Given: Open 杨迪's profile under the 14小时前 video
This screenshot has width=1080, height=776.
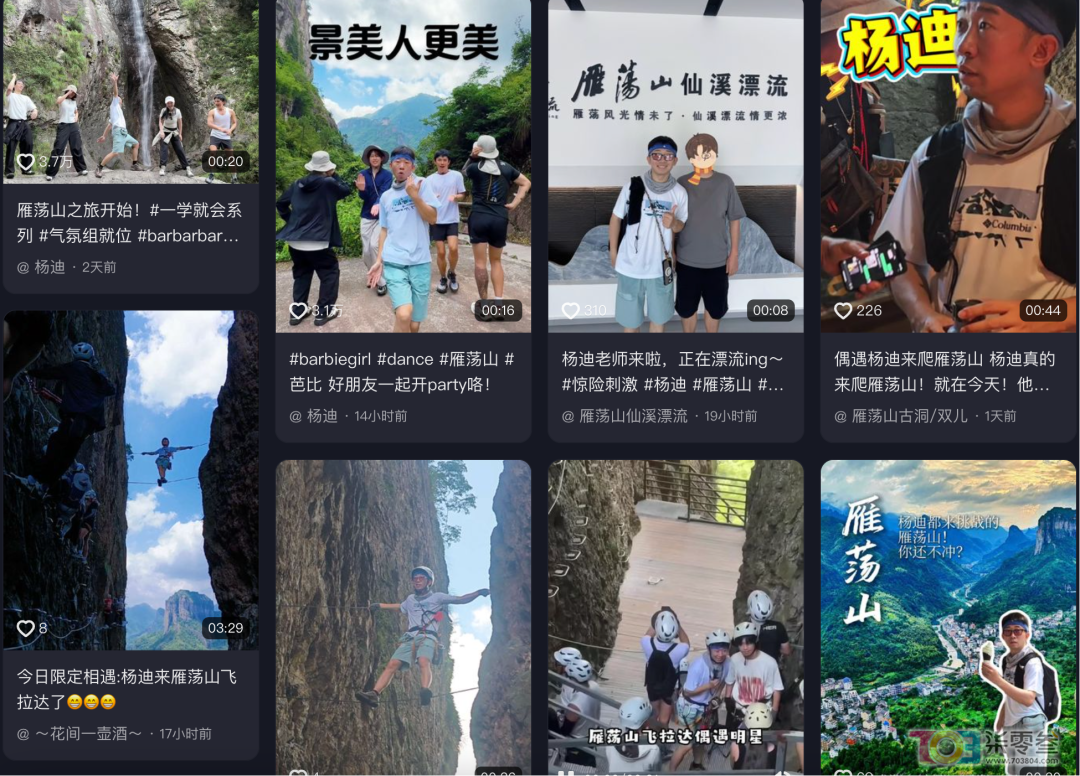Looking at the screenshot, I should coord(322,416).
